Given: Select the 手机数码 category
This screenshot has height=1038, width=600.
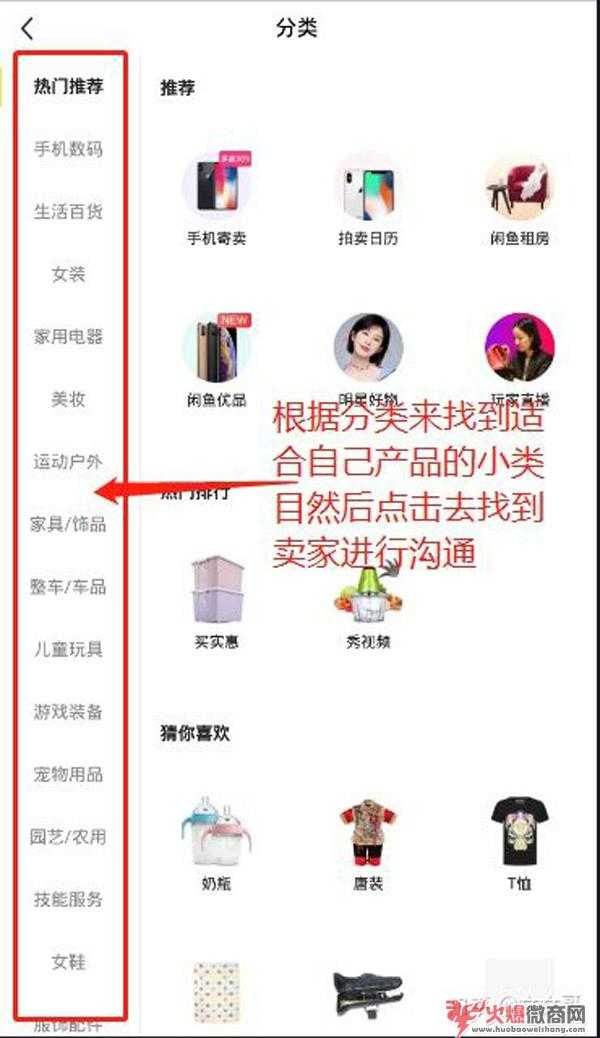Looking at the screenshot, I should click(68, 149).
